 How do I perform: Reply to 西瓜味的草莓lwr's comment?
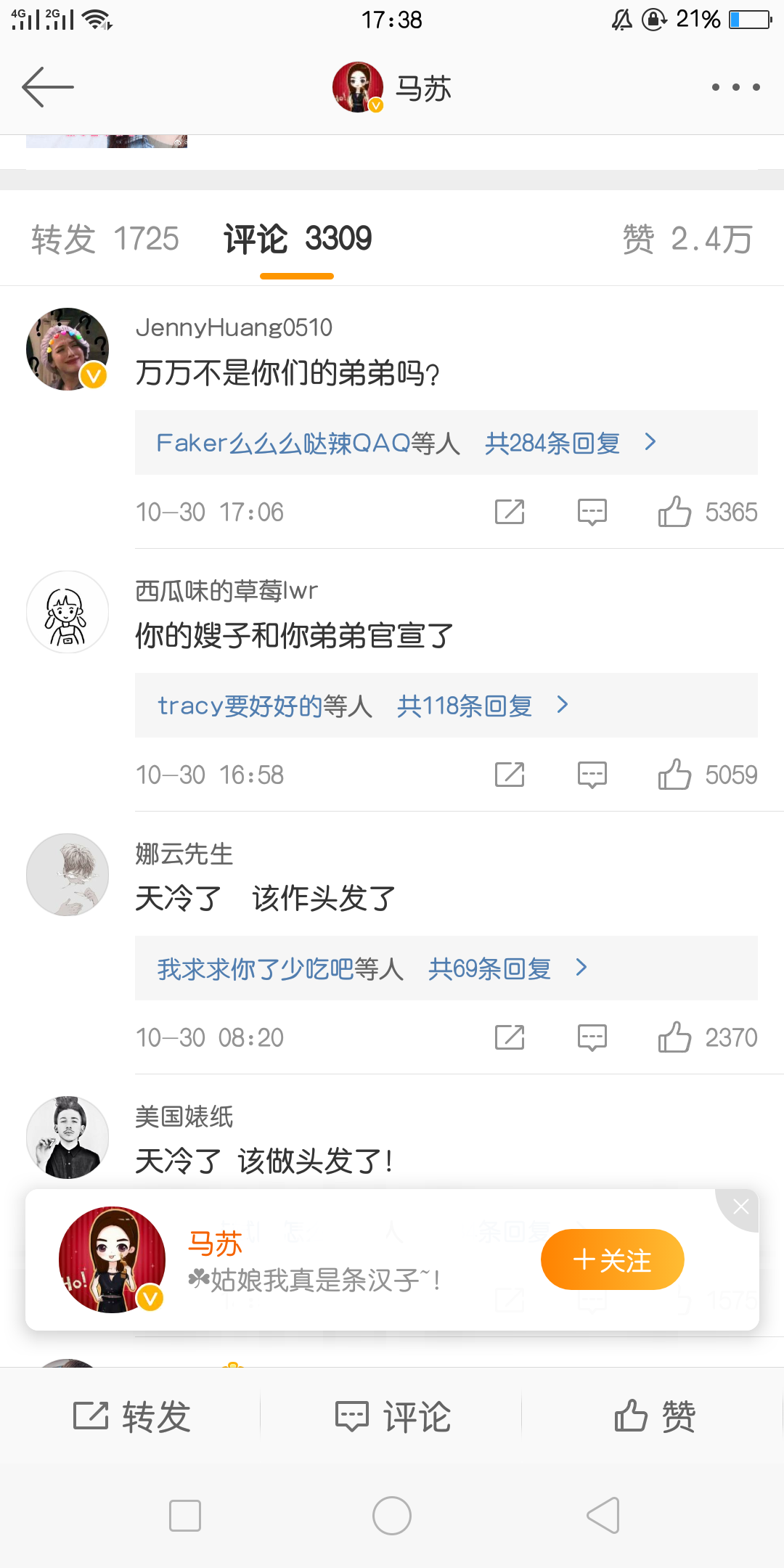point(592,775)
